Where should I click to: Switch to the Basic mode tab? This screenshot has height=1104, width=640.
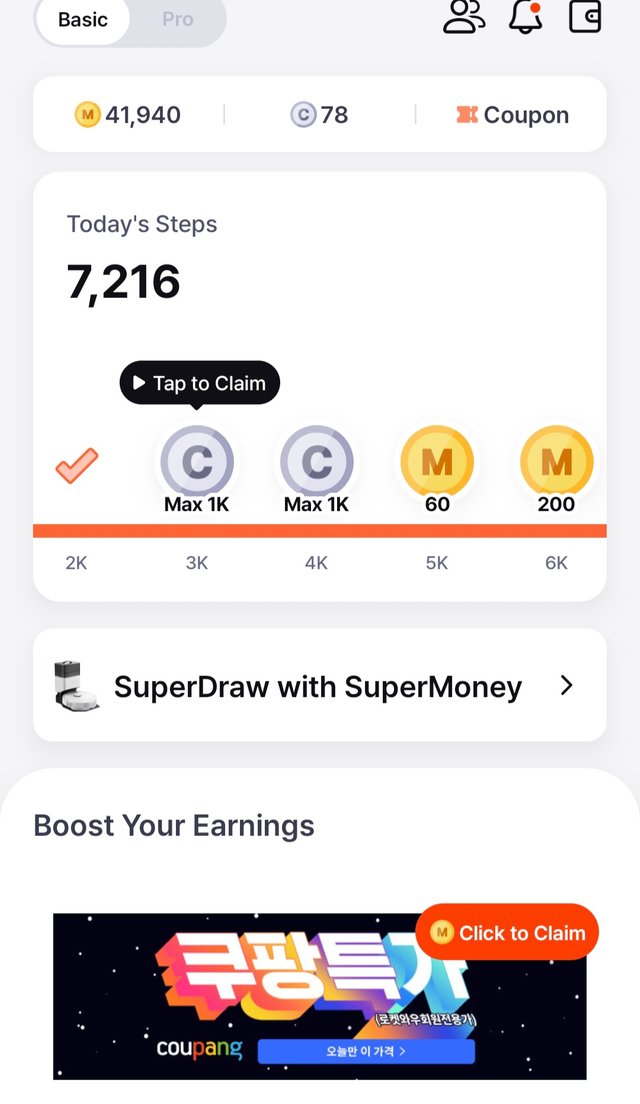(83, 20)
